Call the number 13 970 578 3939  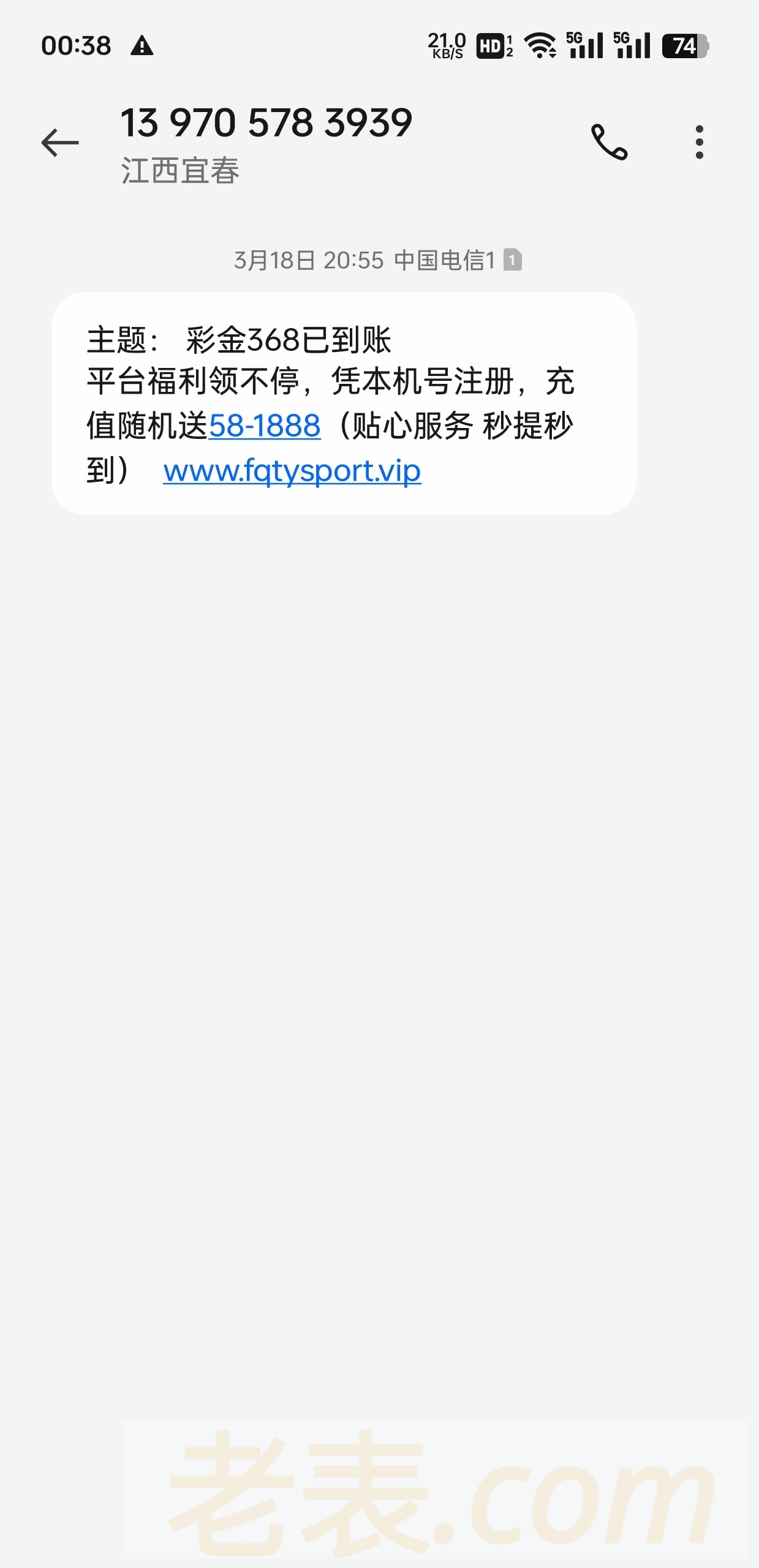pos(609,142)
